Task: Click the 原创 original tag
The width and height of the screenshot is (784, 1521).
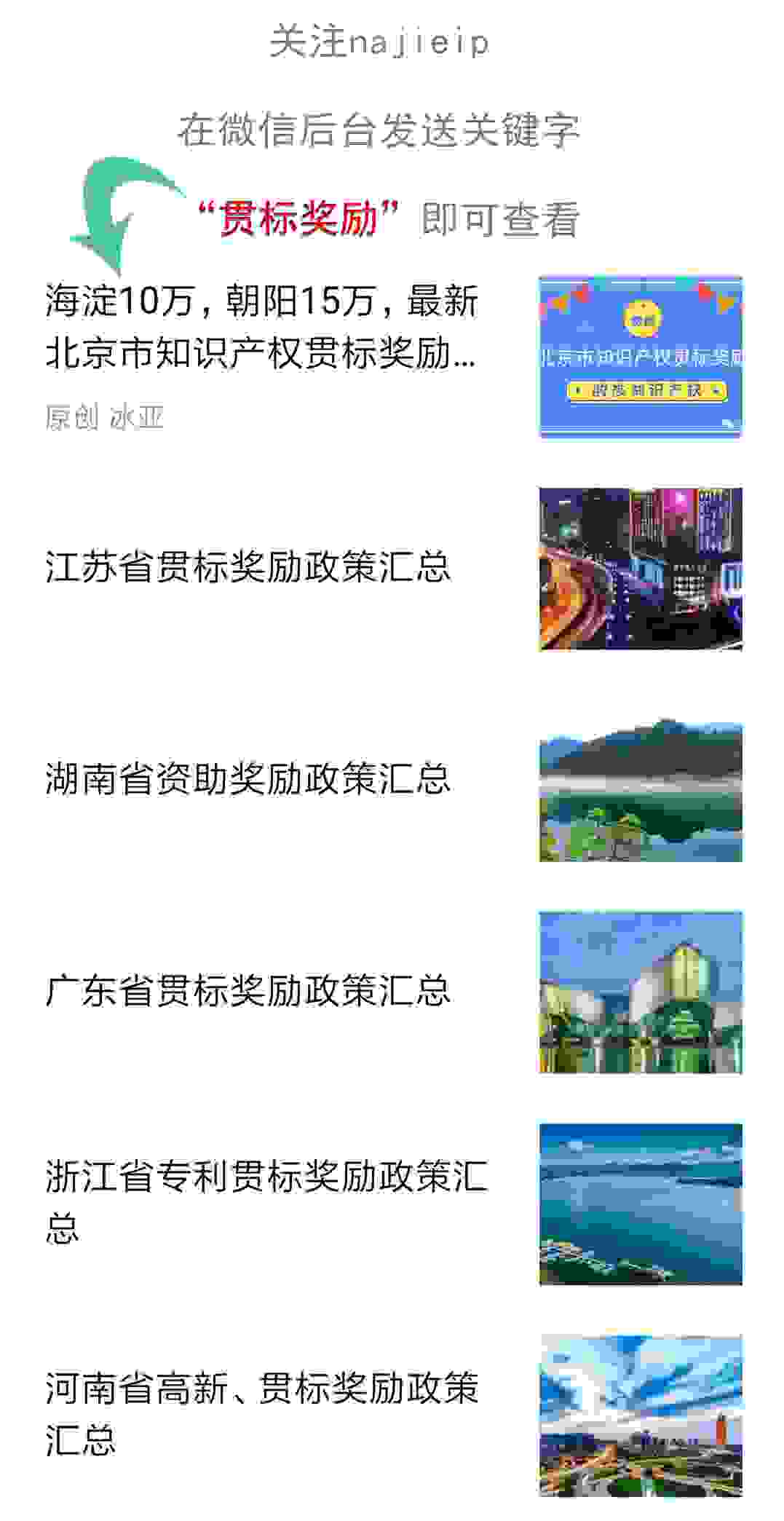Action: click(x=71, y=415)
